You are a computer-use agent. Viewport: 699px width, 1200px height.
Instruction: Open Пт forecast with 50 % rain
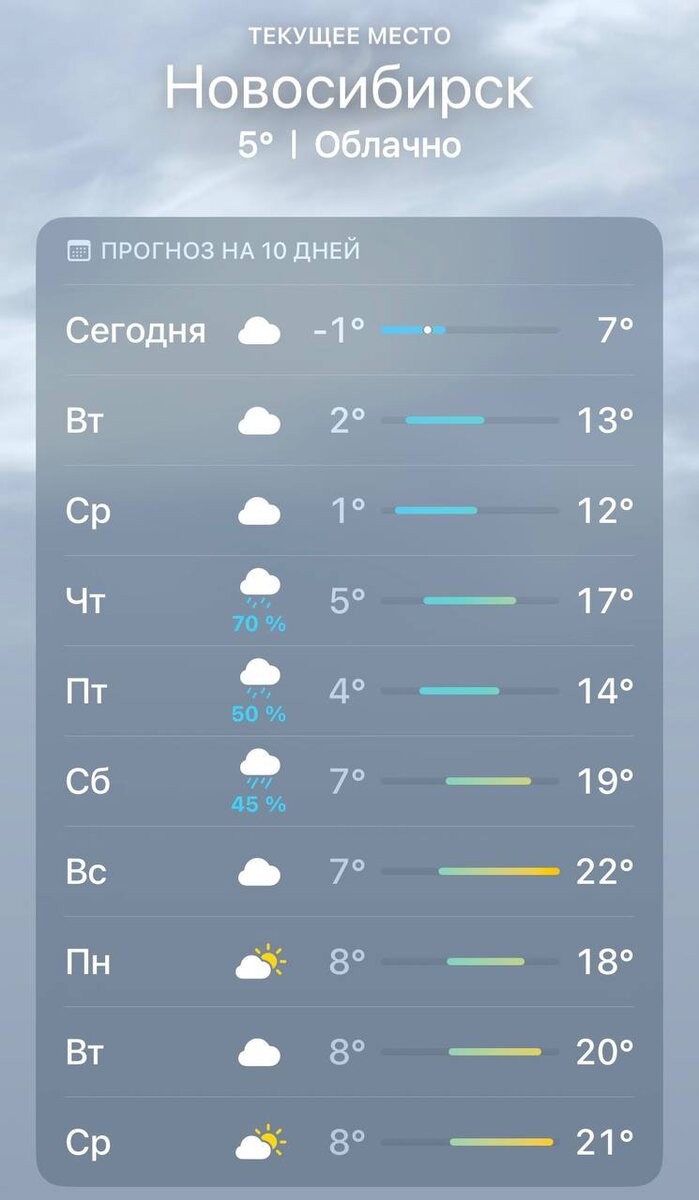tap(349, 691)
